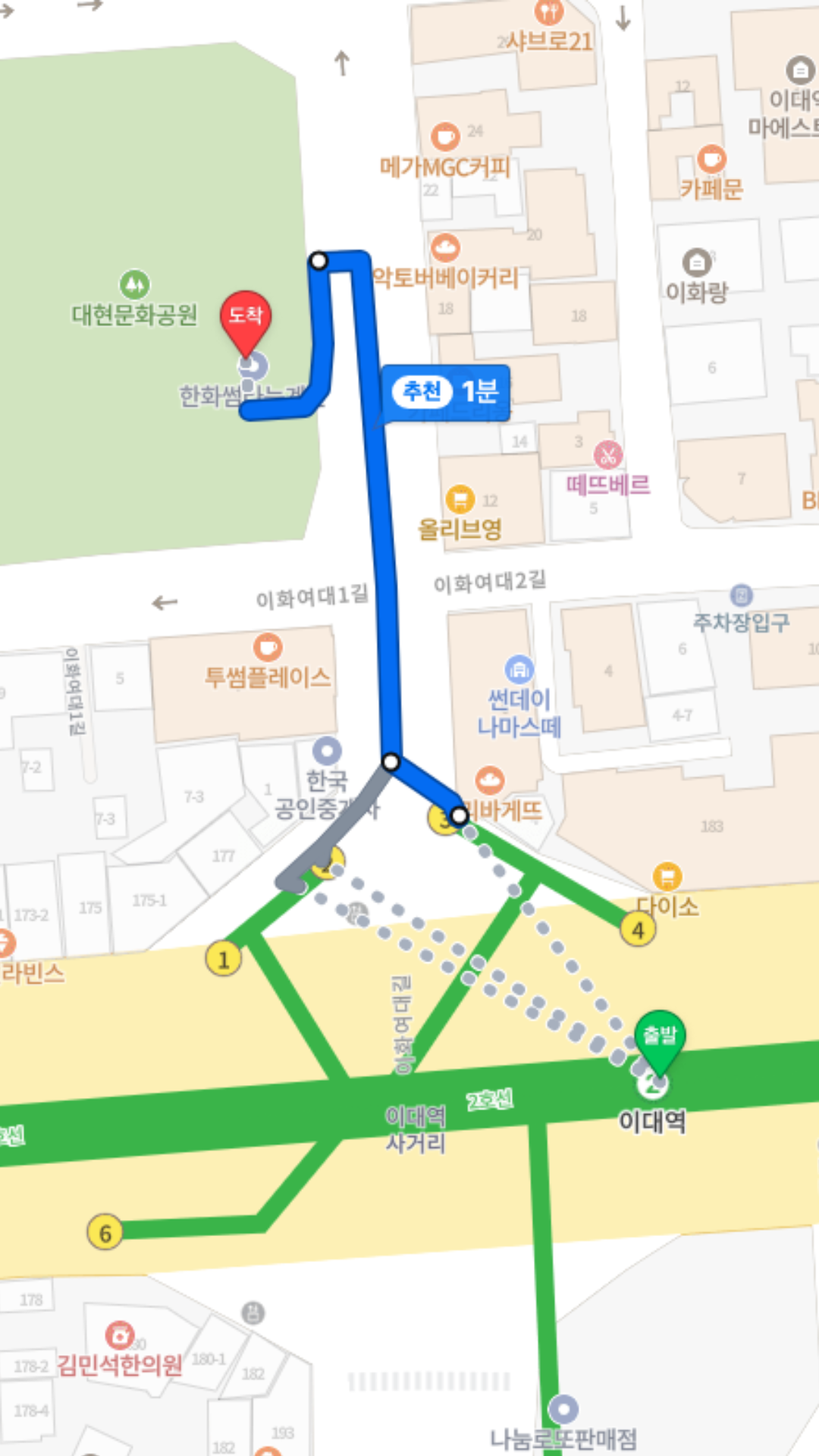
Task: Open the 올리브영 store marker
Action: coord(460,499)
